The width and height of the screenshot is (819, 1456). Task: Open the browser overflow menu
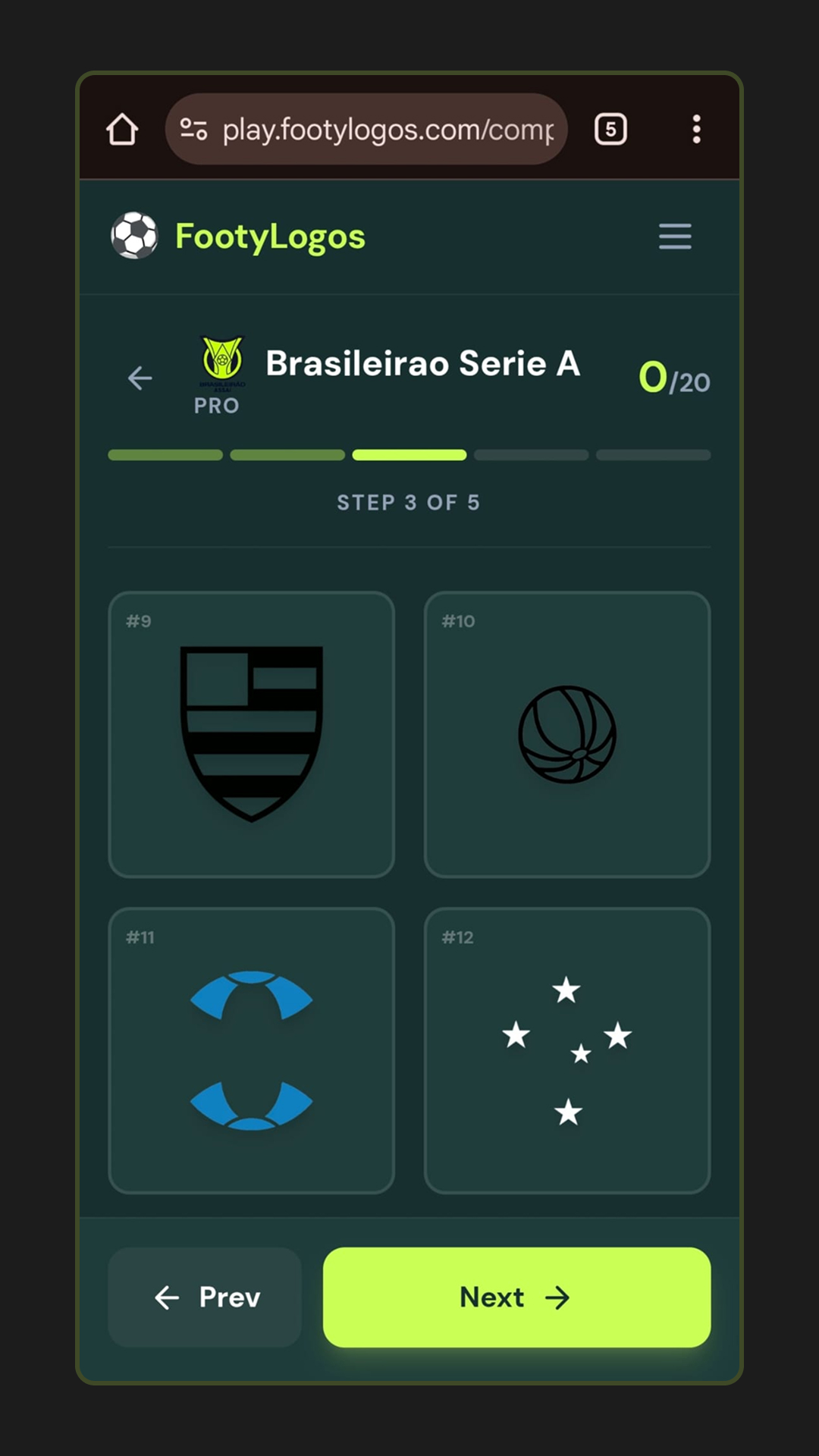point(696,130)
